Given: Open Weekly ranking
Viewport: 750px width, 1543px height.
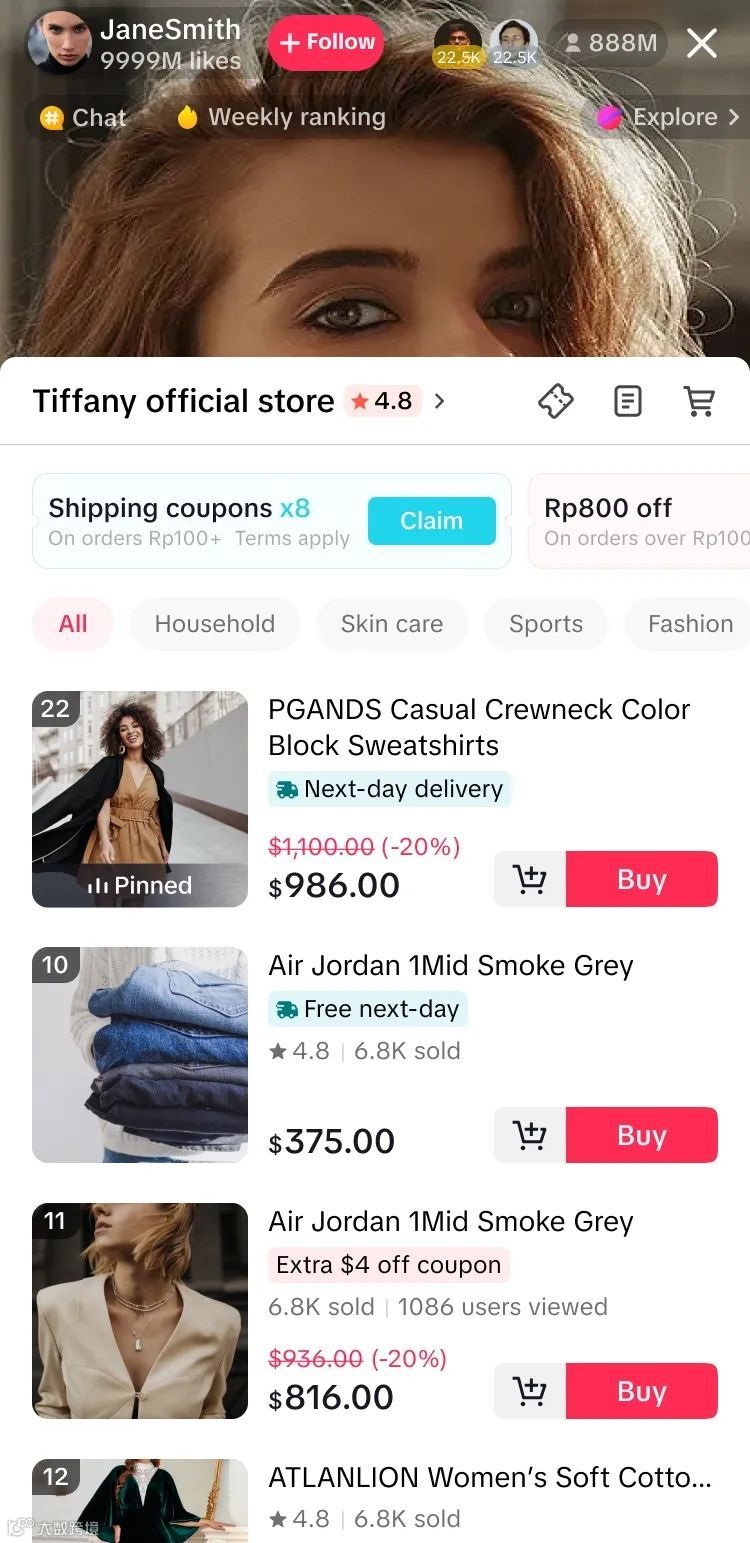Looking at the screenshot, I should pos(281,117).
